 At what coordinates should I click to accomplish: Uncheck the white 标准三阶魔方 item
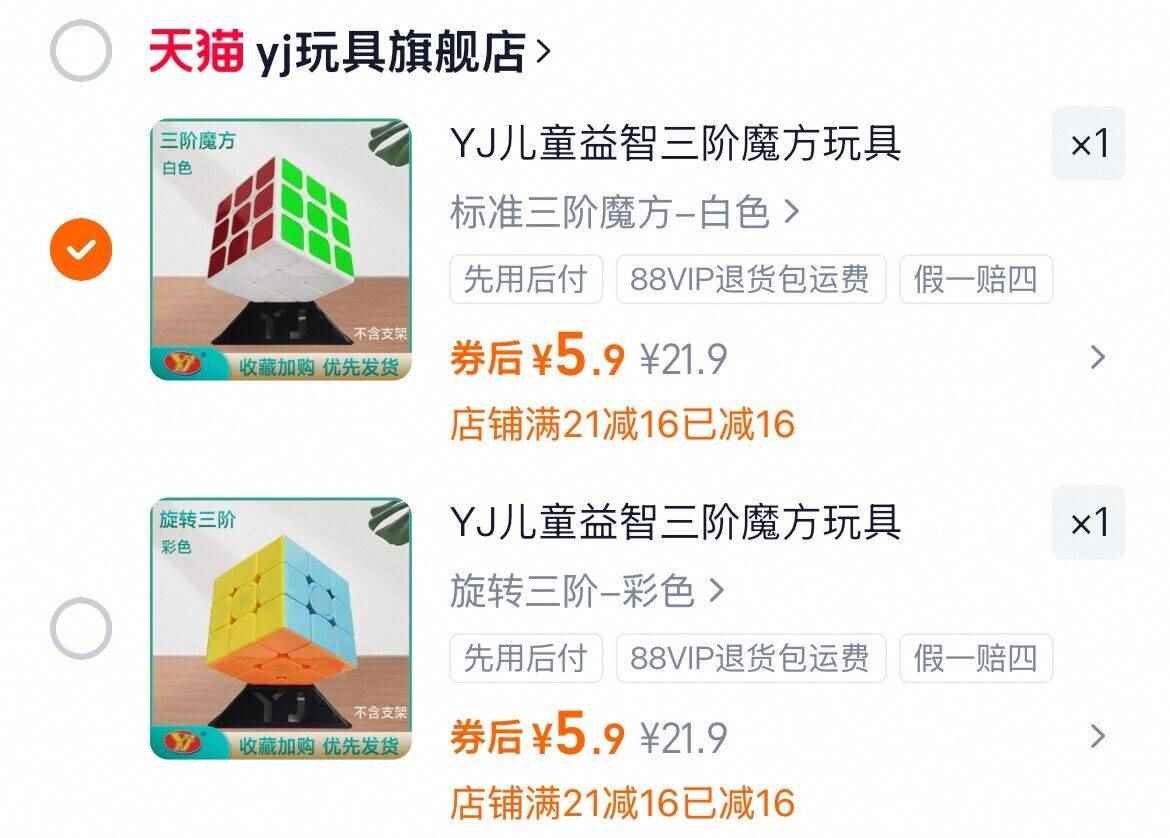[81, 248]
